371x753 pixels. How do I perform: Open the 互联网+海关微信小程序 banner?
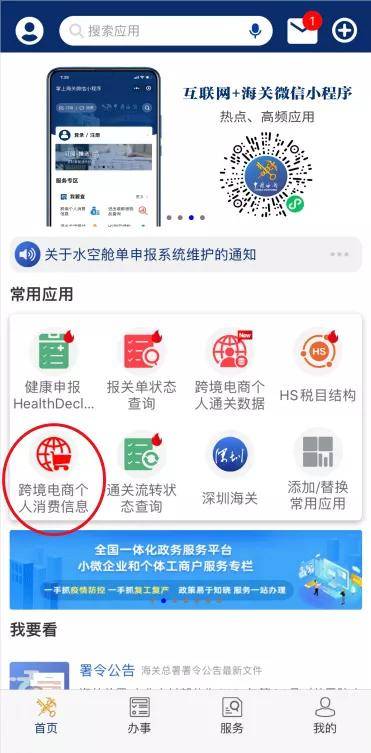pos(185,146)
